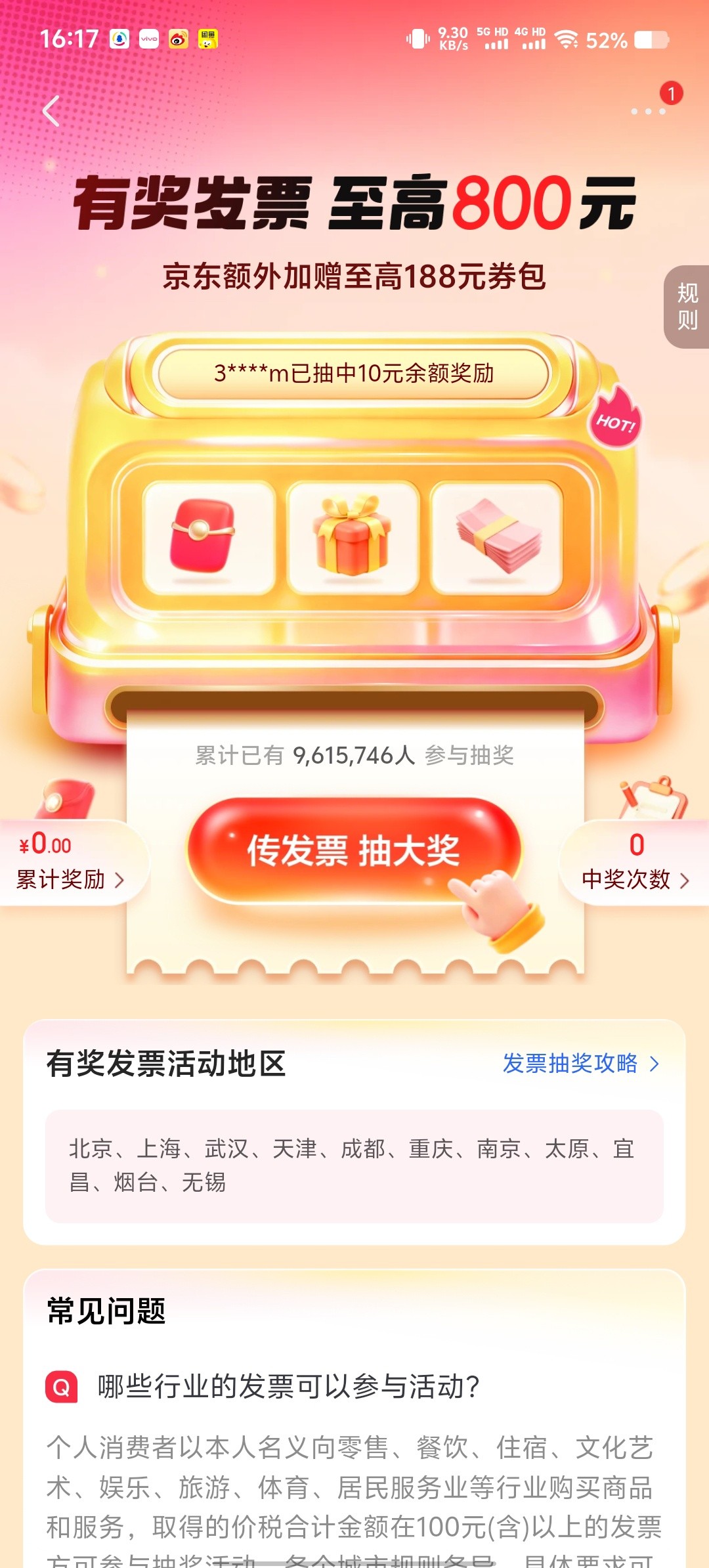The width and height of the screenshot is (709, 1568).
Task: Open the 发票抽奖攻略 guide link
Action: pos(580,1063)
